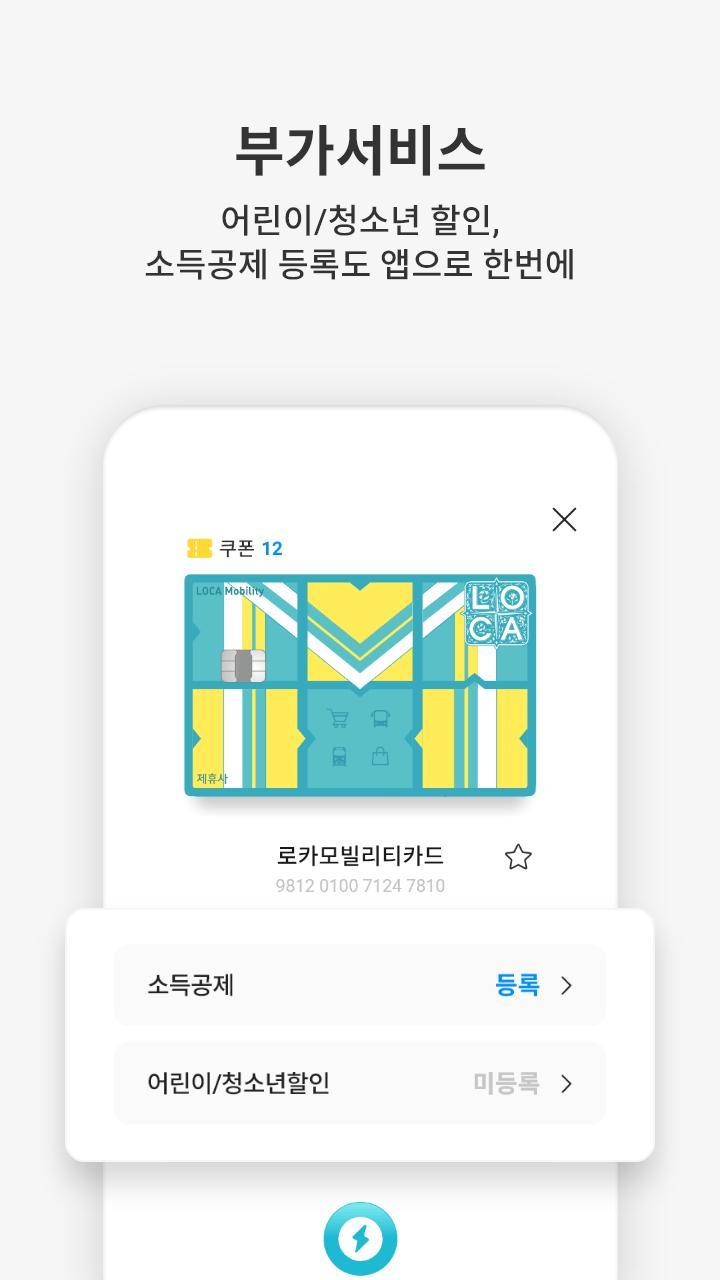720x1280 pixels.
Task: Open coupons via the yellow ticket icon
Action: click(x=197, y=546)
